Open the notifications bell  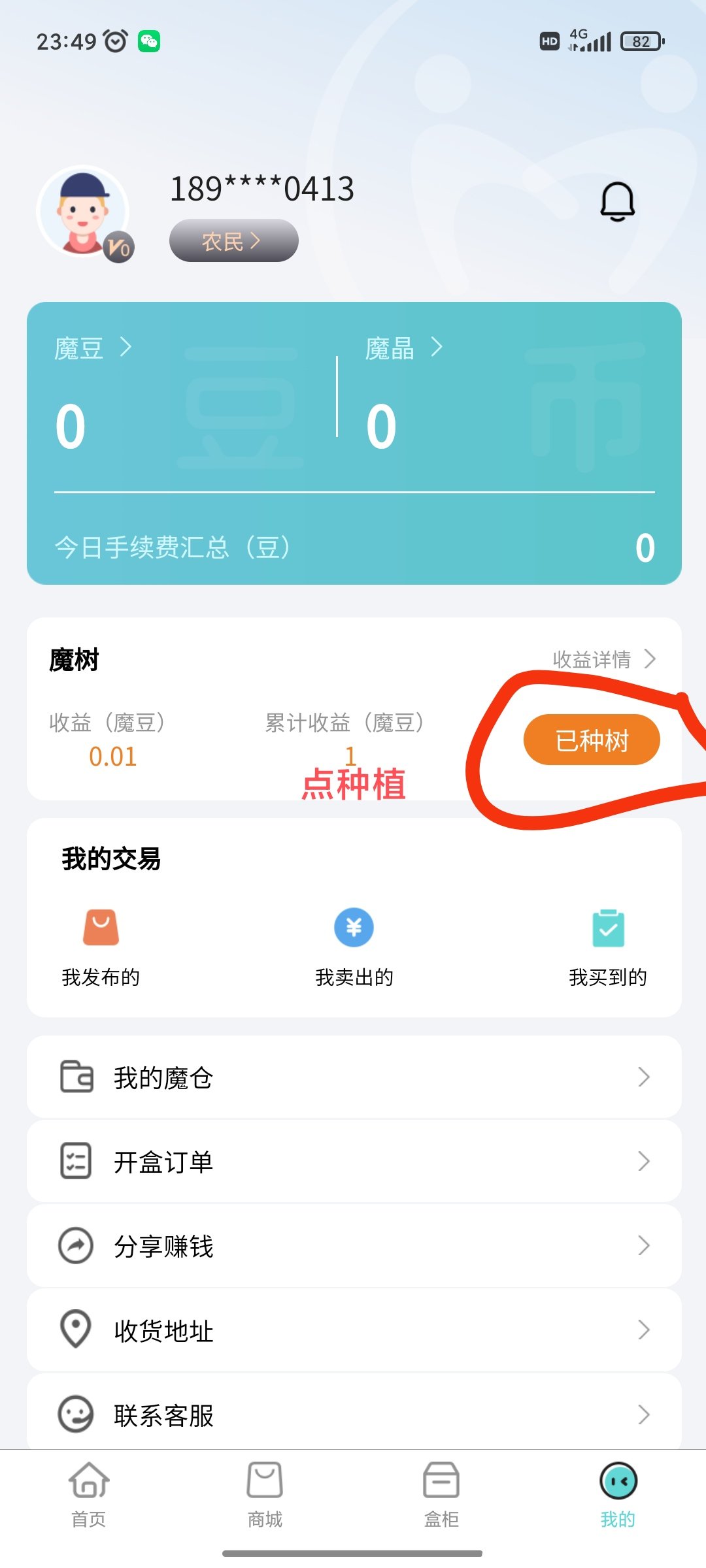point(617,201)
